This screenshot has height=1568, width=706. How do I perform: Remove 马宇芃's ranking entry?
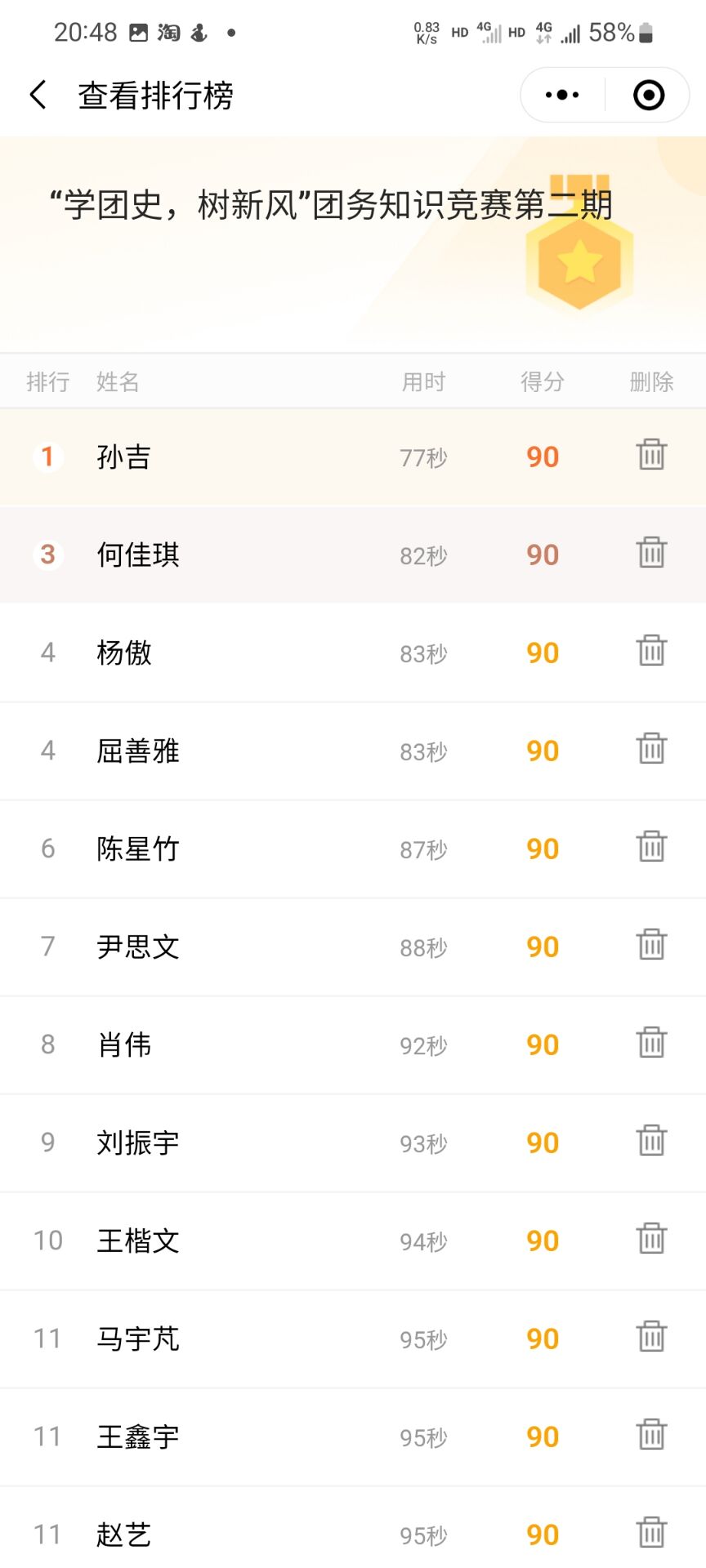pos(651,1337)
